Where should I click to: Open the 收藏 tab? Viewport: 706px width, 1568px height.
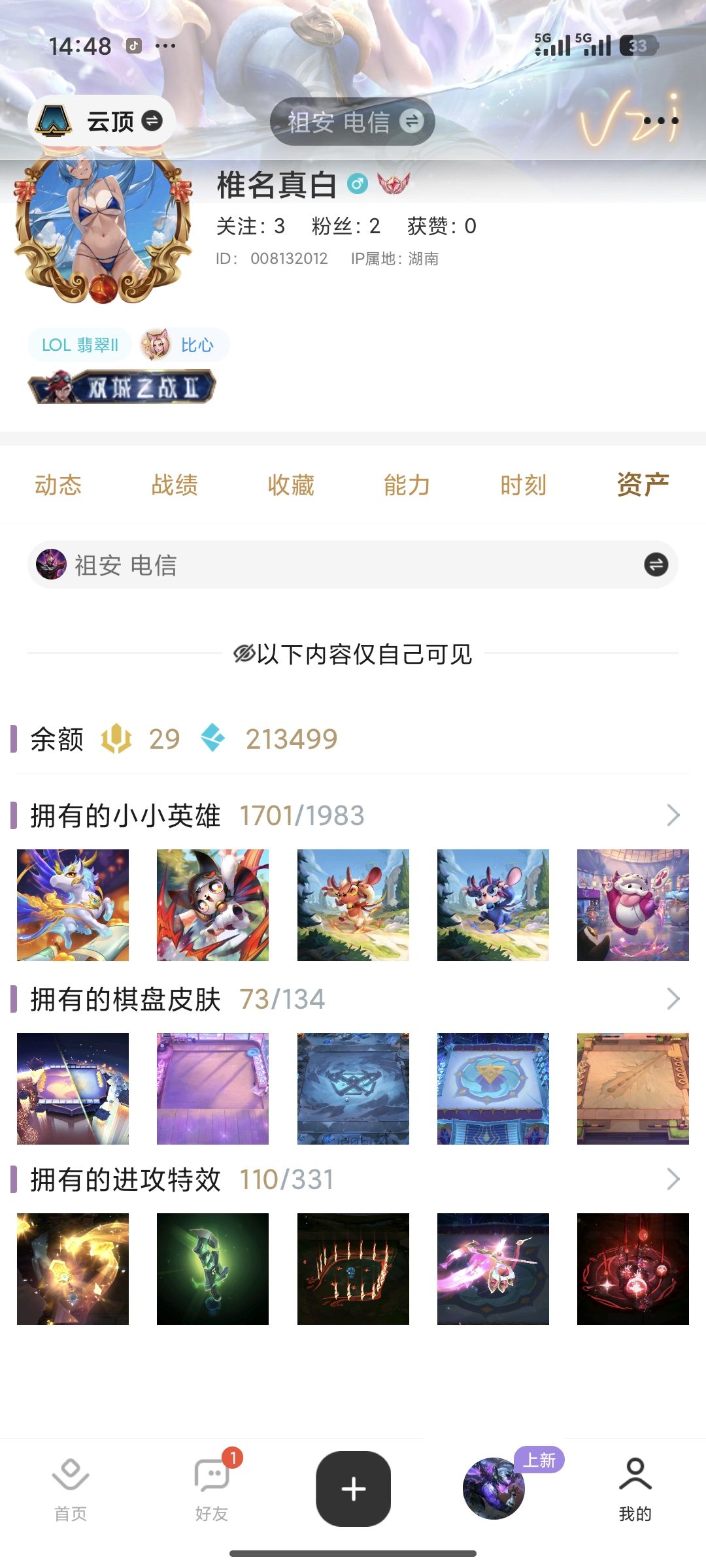[291, 485]
